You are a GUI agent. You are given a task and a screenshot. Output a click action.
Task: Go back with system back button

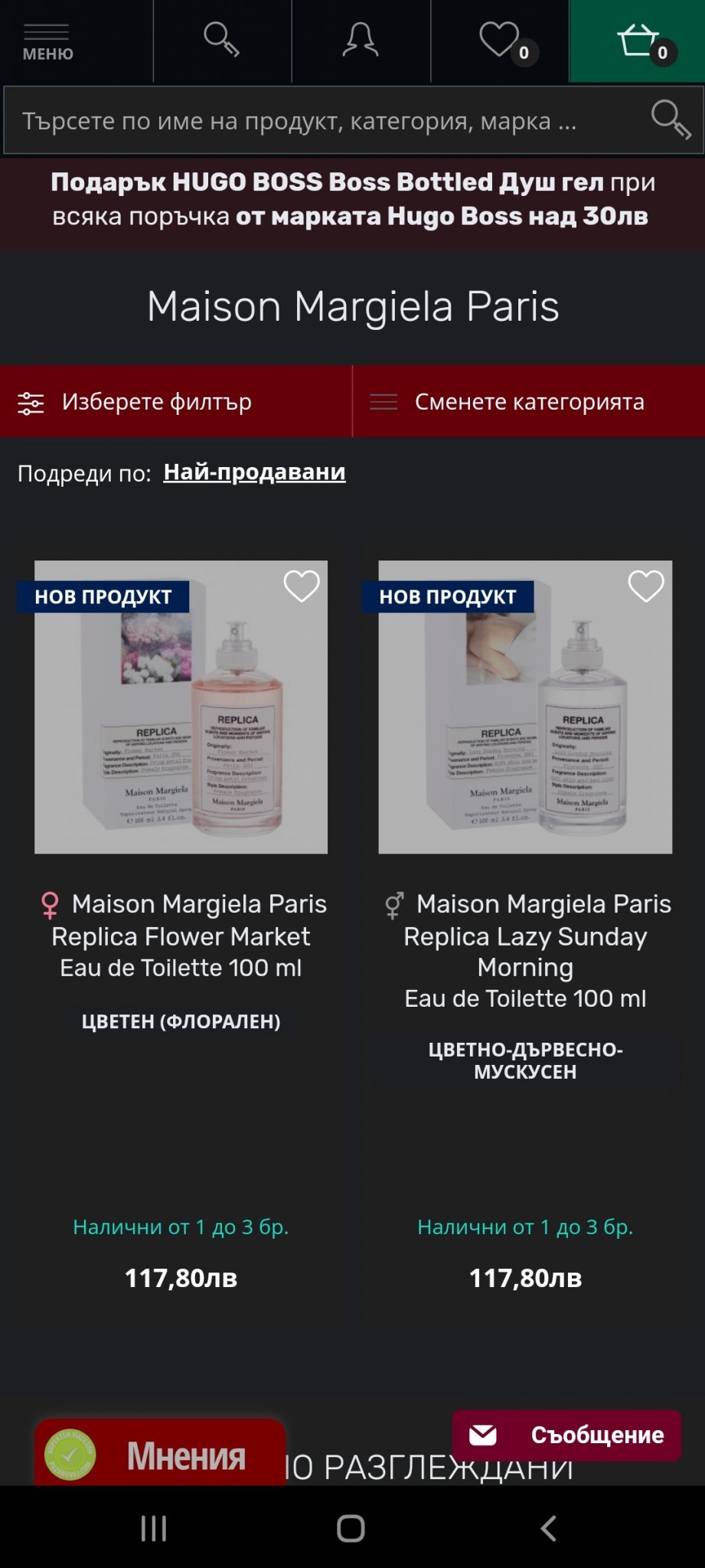pos(548,1528)
